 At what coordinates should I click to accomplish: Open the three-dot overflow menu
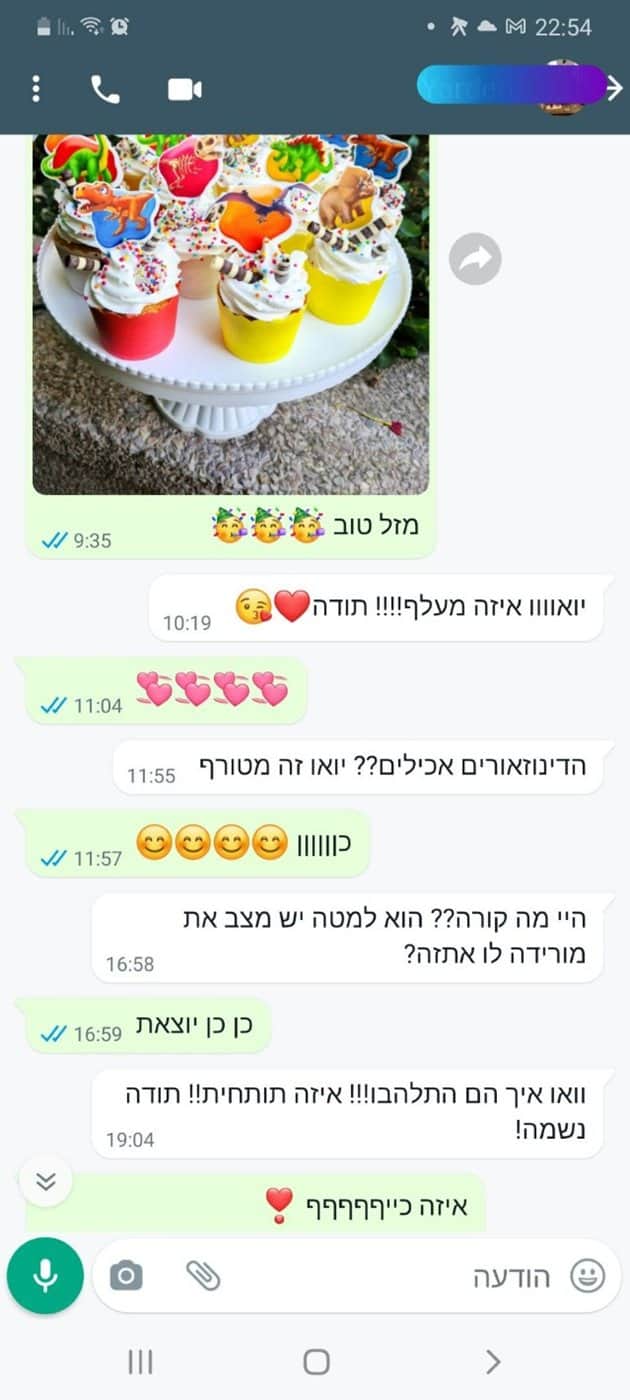36,89
